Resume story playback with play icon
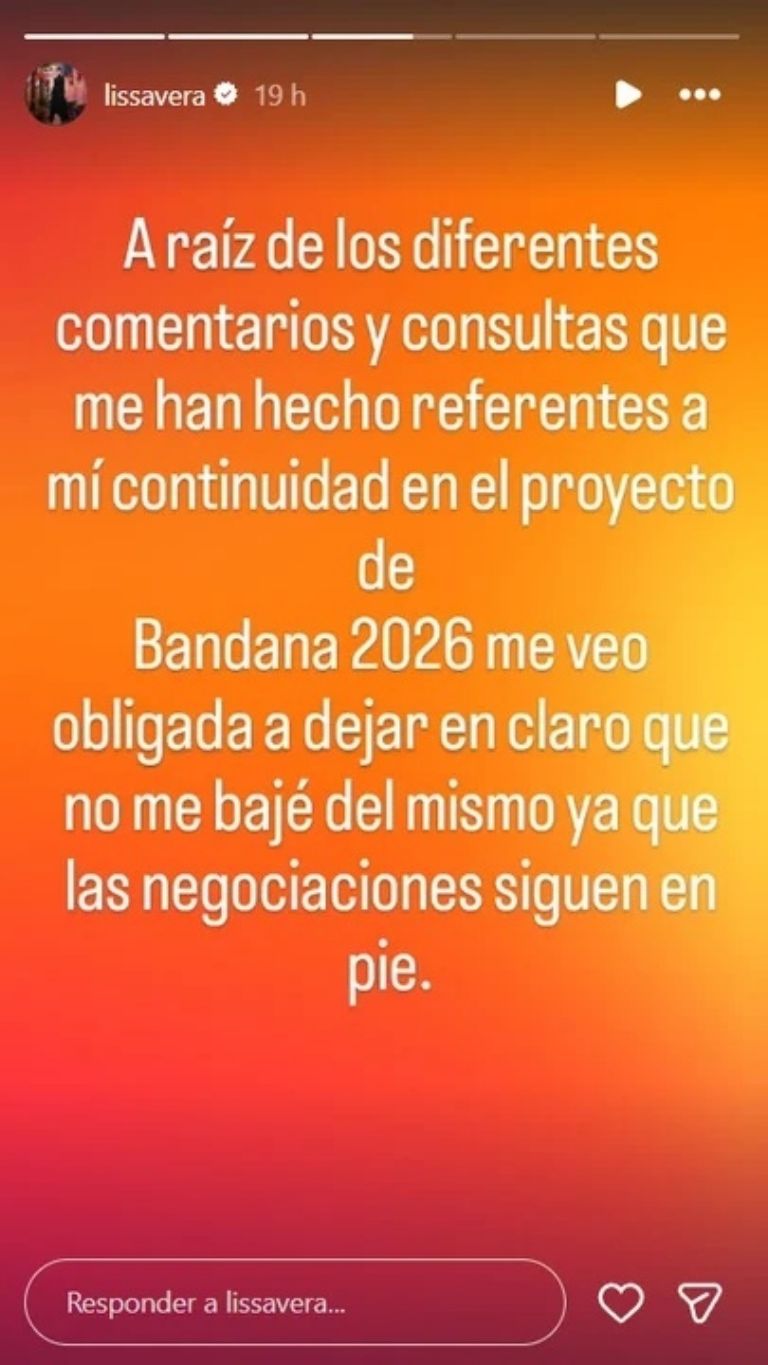Image resolution: width=768 pixels, height=1365 pixels. tap(627, 95)
